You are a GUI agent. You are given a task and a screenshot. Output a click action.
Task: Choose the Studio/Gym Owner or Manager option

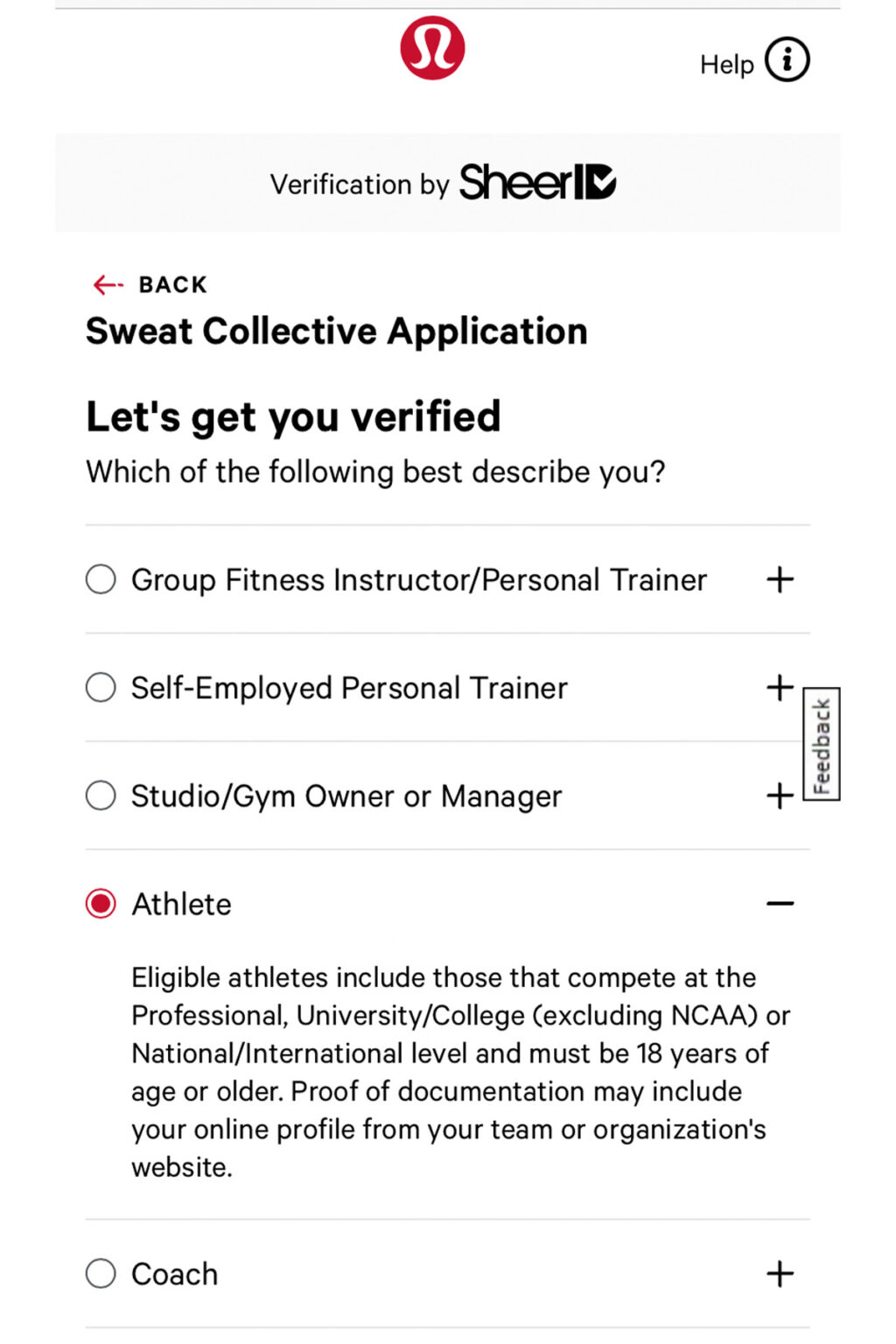tap(100, 795)
